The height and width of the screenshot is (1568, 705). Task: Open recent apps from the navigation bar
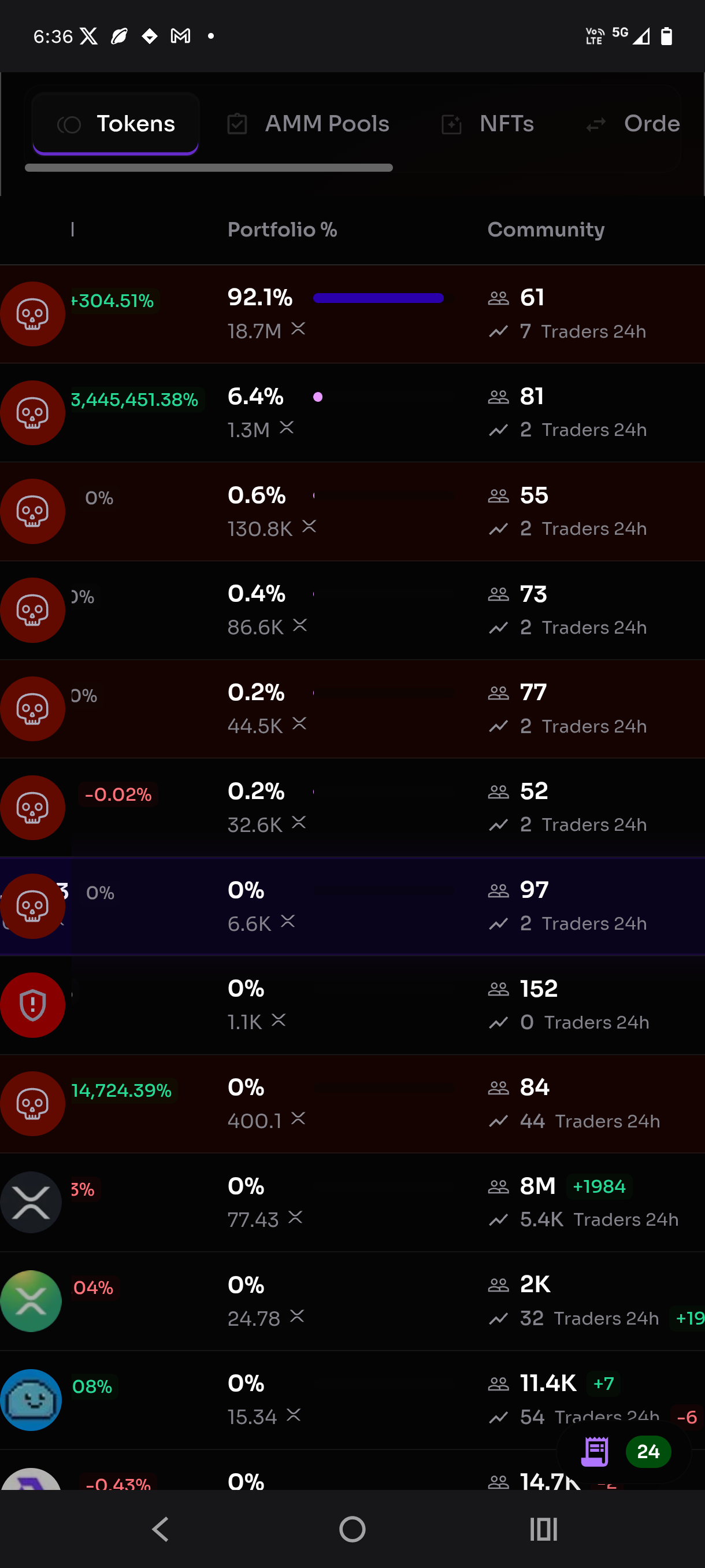pyautogui.click(x=543, y=1529)
